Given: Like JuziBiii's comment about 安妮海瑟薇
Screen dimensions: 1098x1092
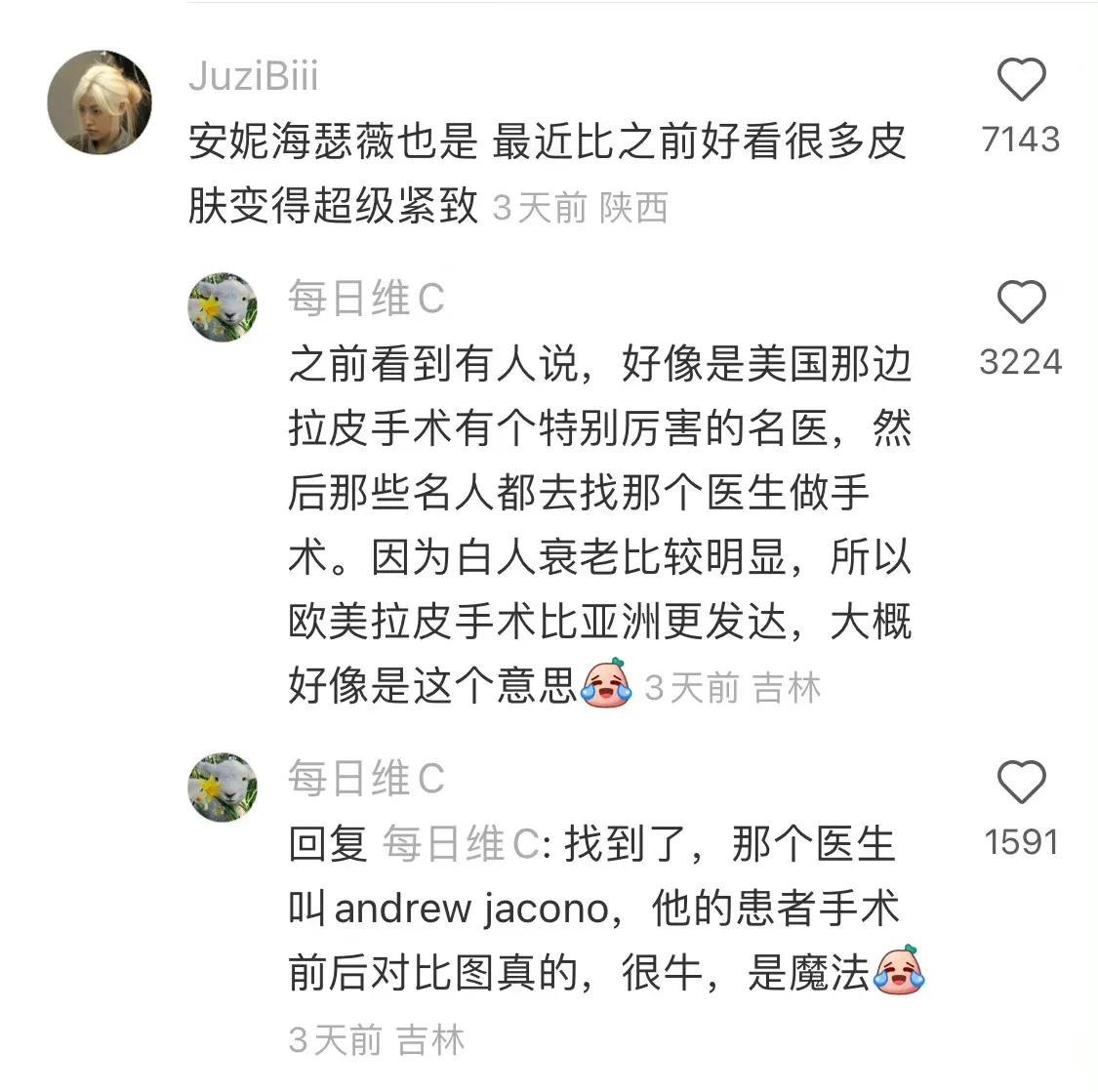Looking at the screenshot, I should click(1021, 81).
